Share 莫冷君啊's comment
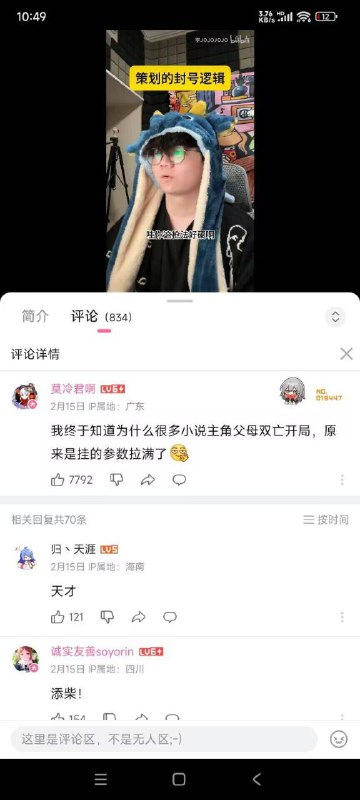The width and height of the screenshot is (360, 800). (x=148, y=480)
